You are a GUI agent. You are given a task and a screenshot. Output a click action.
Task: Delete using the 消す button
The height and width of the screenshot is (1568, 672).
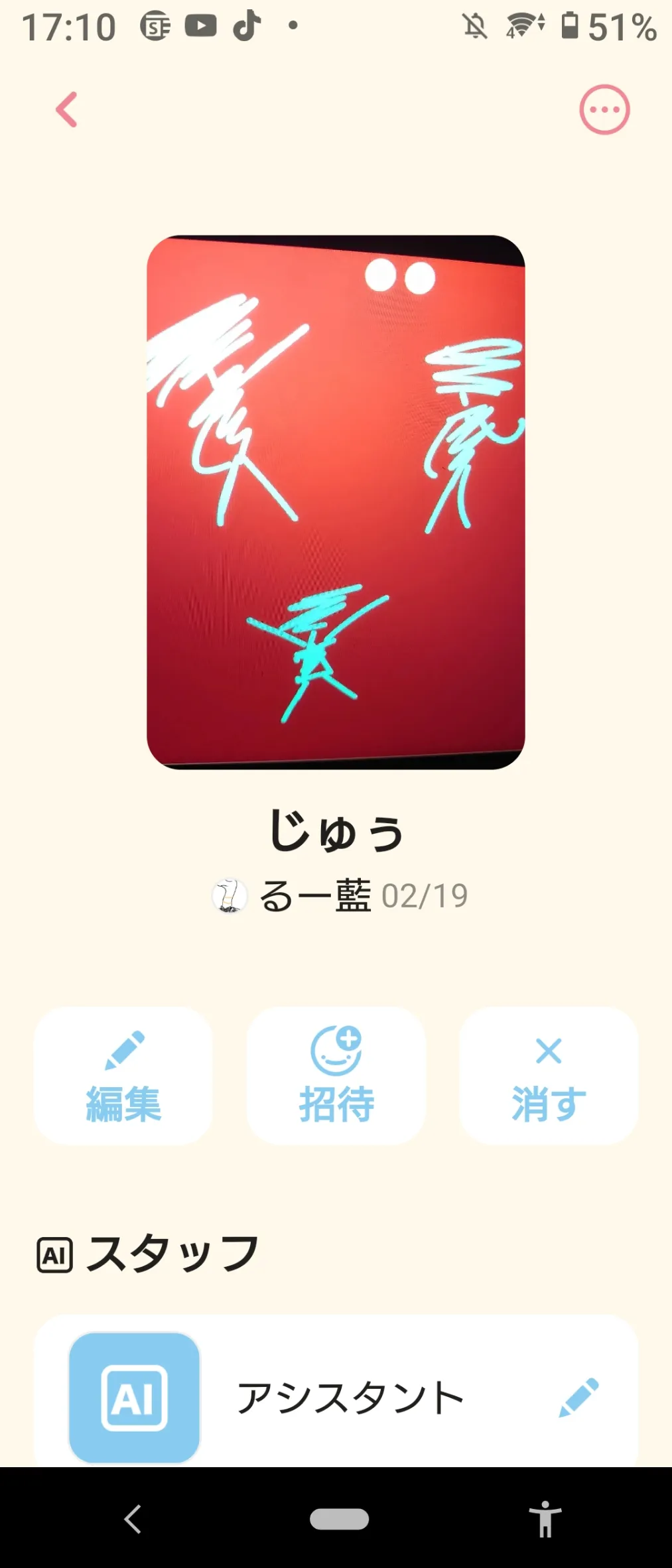coord(549,1075)
